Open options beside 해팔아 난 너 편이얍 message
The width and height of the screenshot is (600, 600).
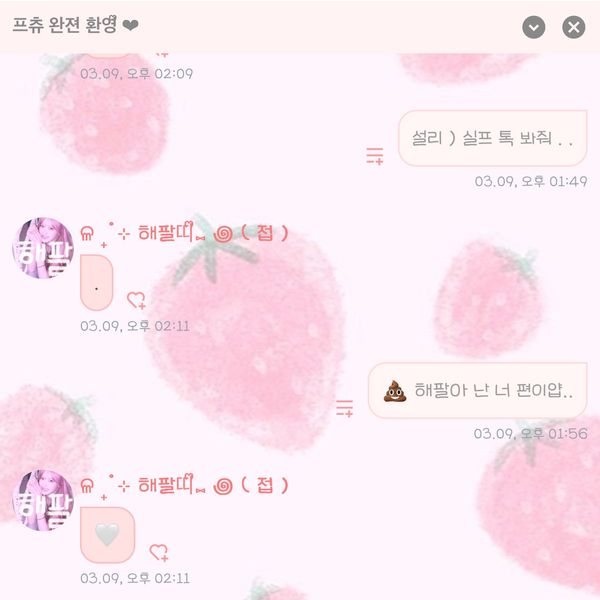(344, 407)
